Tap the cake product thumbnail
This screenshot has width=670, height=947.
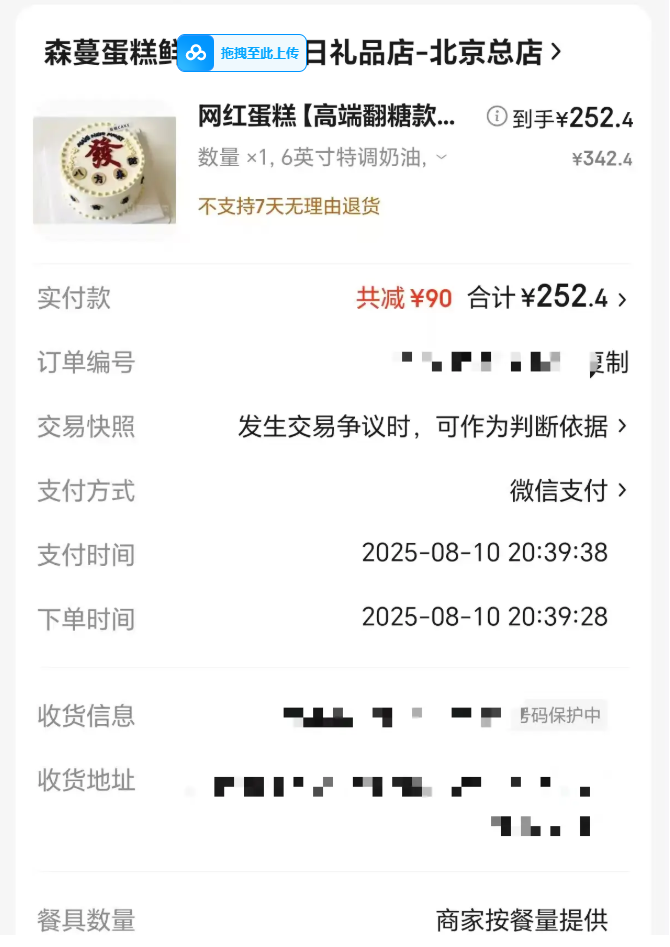coord(105,168)
